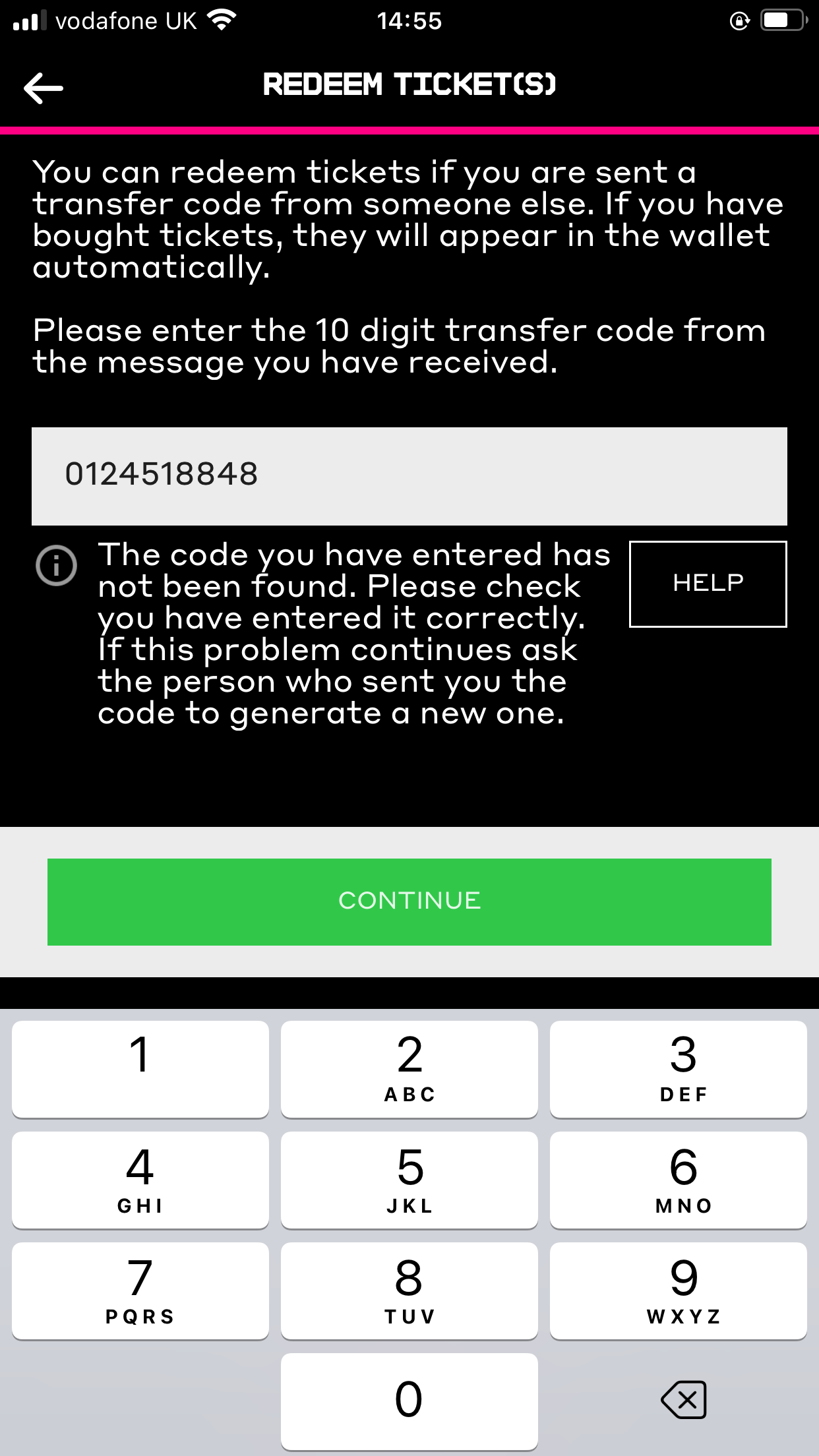Image resolution: width=819 pixels, height=1456 pixels.
Task: Tap the transfer code input field
Action: point(409,475)
